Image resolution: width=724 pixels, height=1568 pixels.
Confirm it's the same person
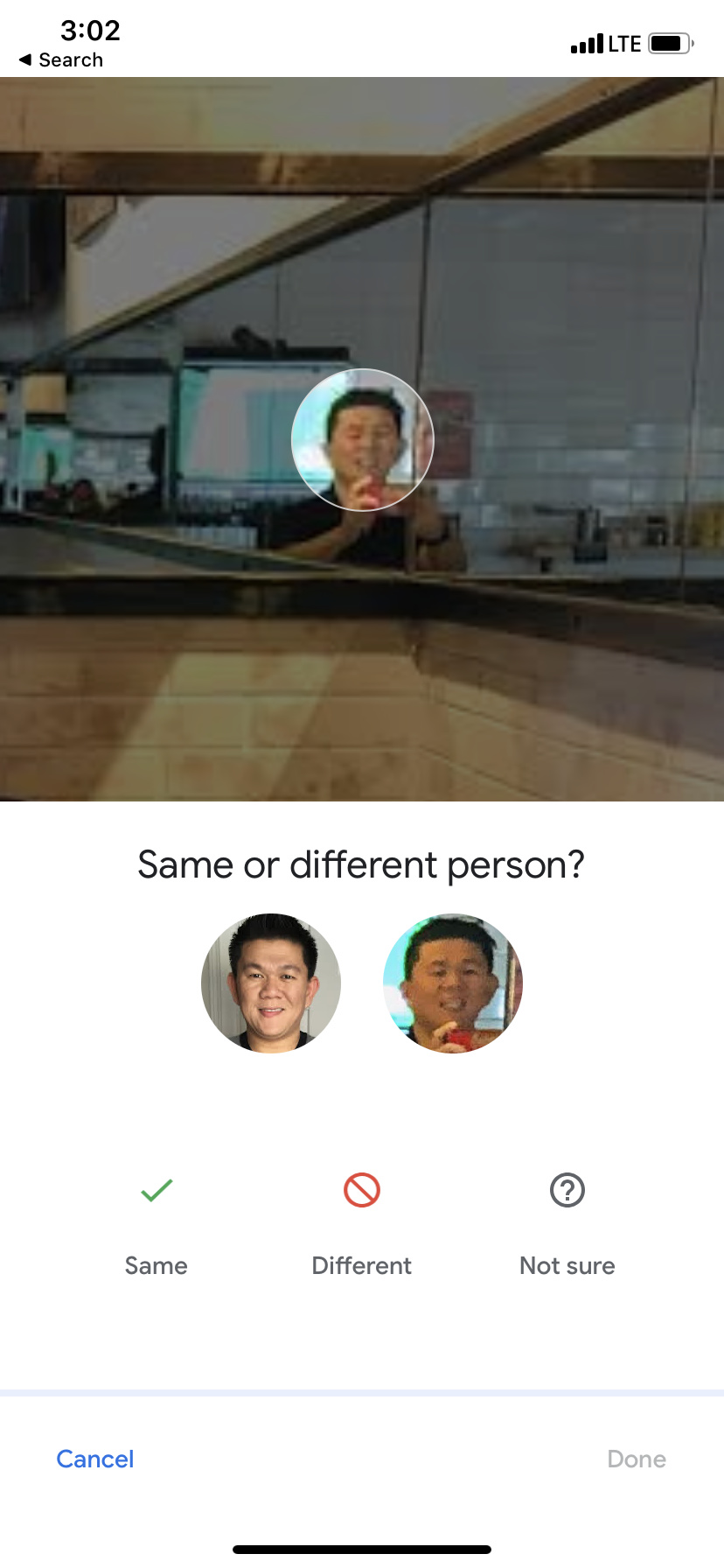pyautogui.click(x=157, y=1225)
